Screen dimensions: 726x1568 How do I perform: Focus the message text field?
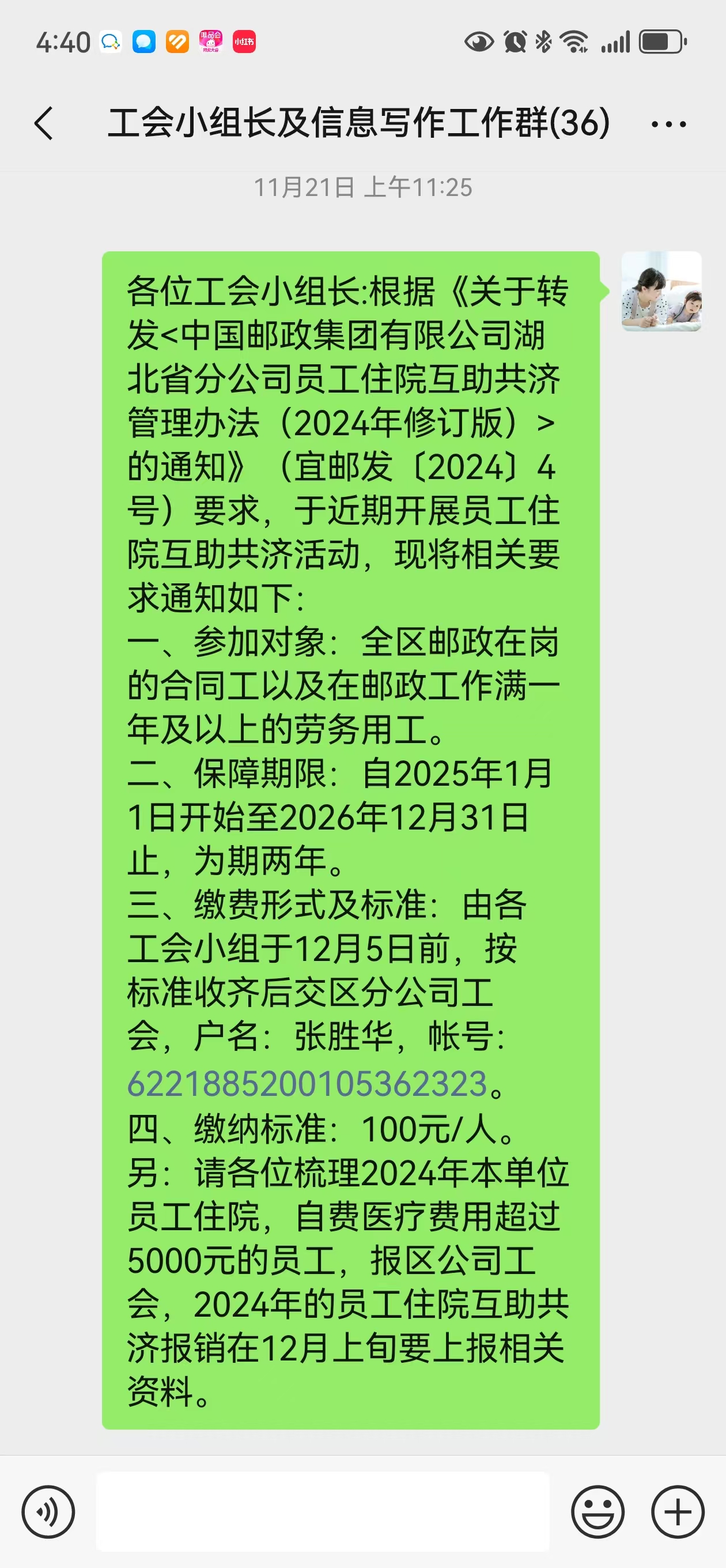(323, 1512)
